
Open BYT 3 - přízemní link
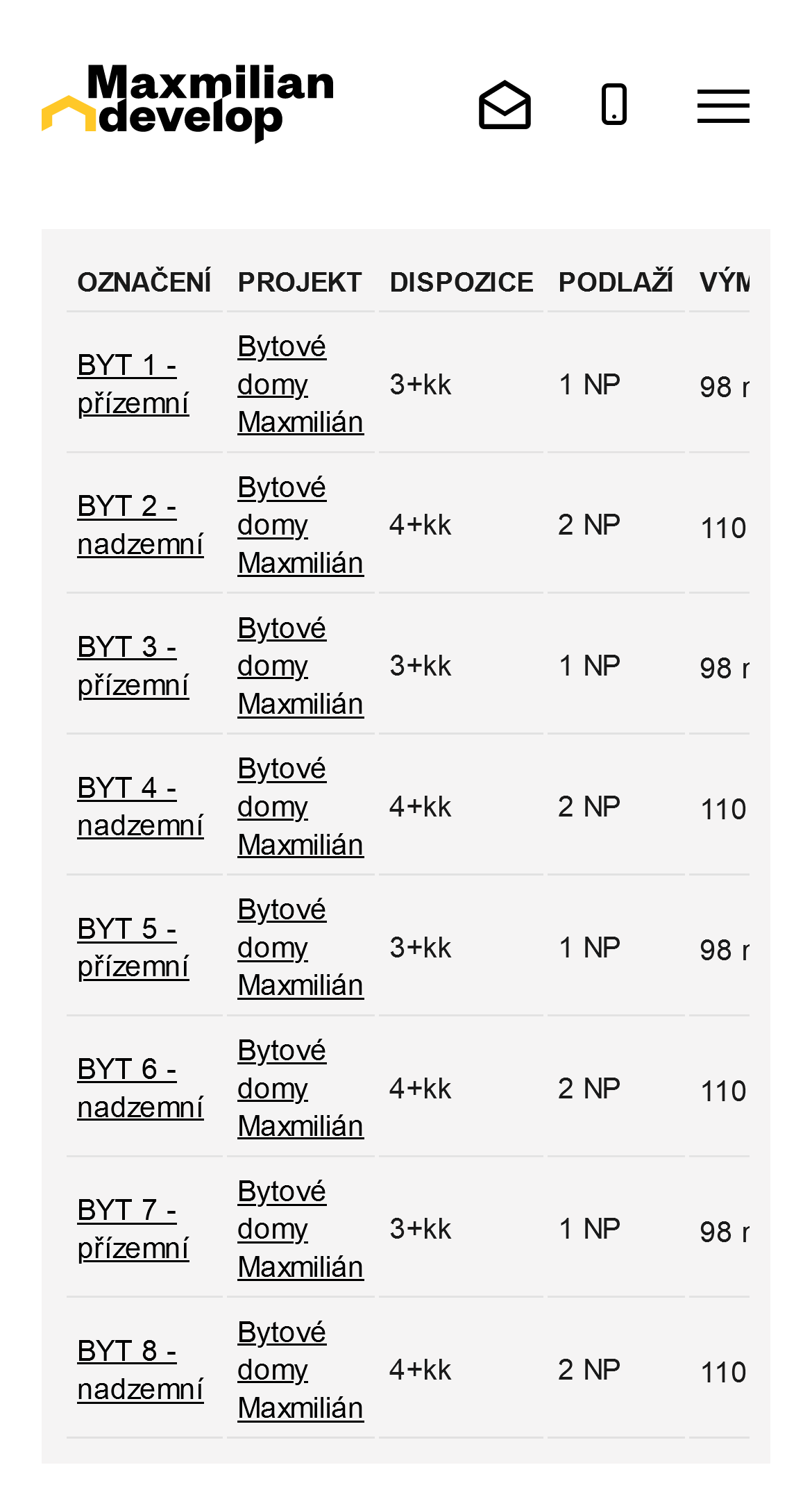click(x=133, y=666)
